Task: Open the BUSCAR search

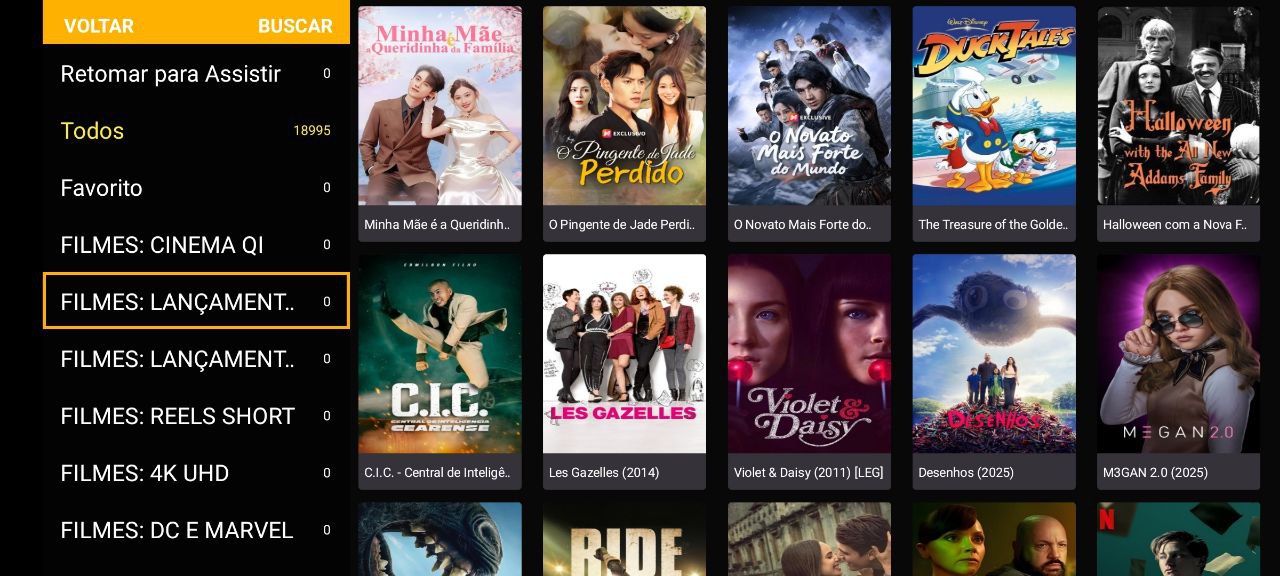Action: coord(295,26)
